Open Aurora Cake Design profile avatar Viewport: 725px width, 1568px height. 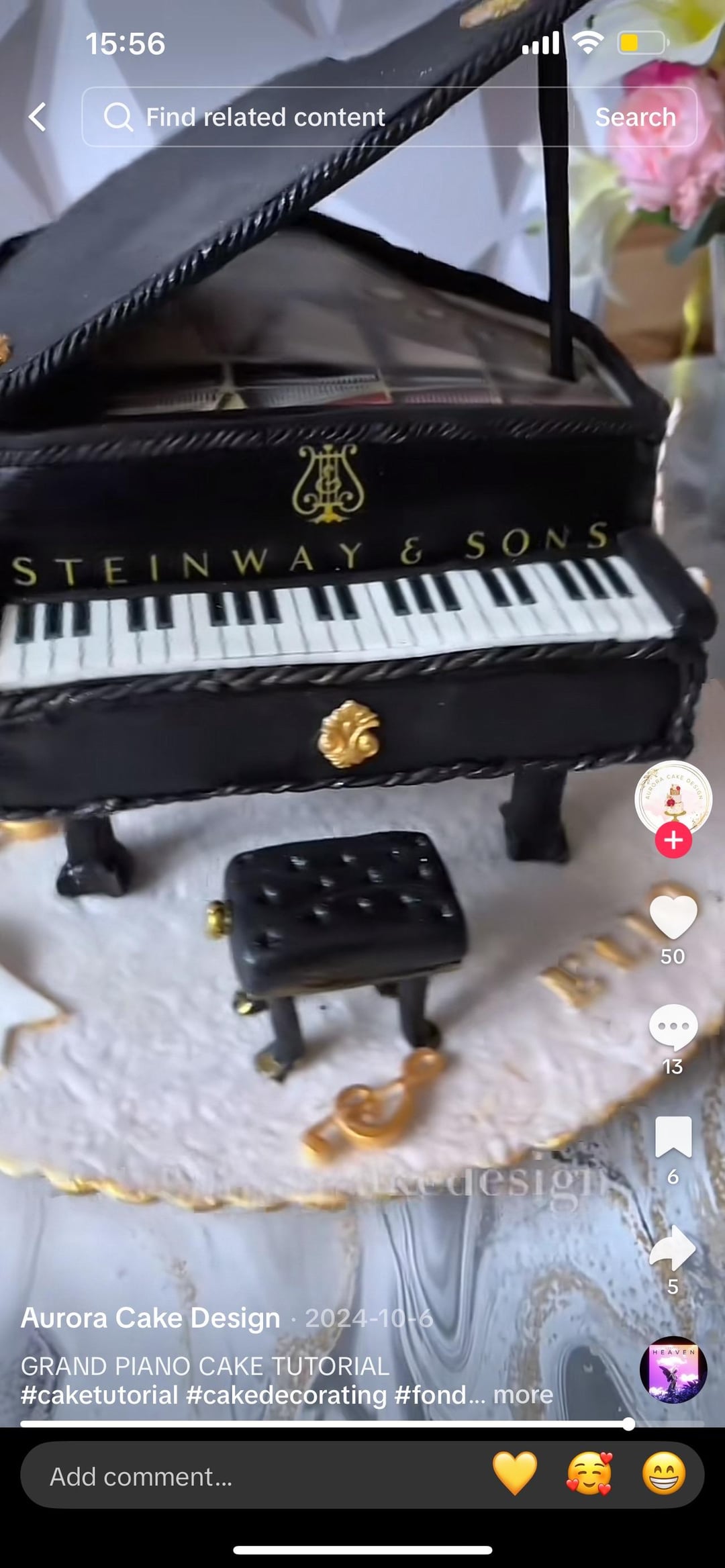point(673,799)
